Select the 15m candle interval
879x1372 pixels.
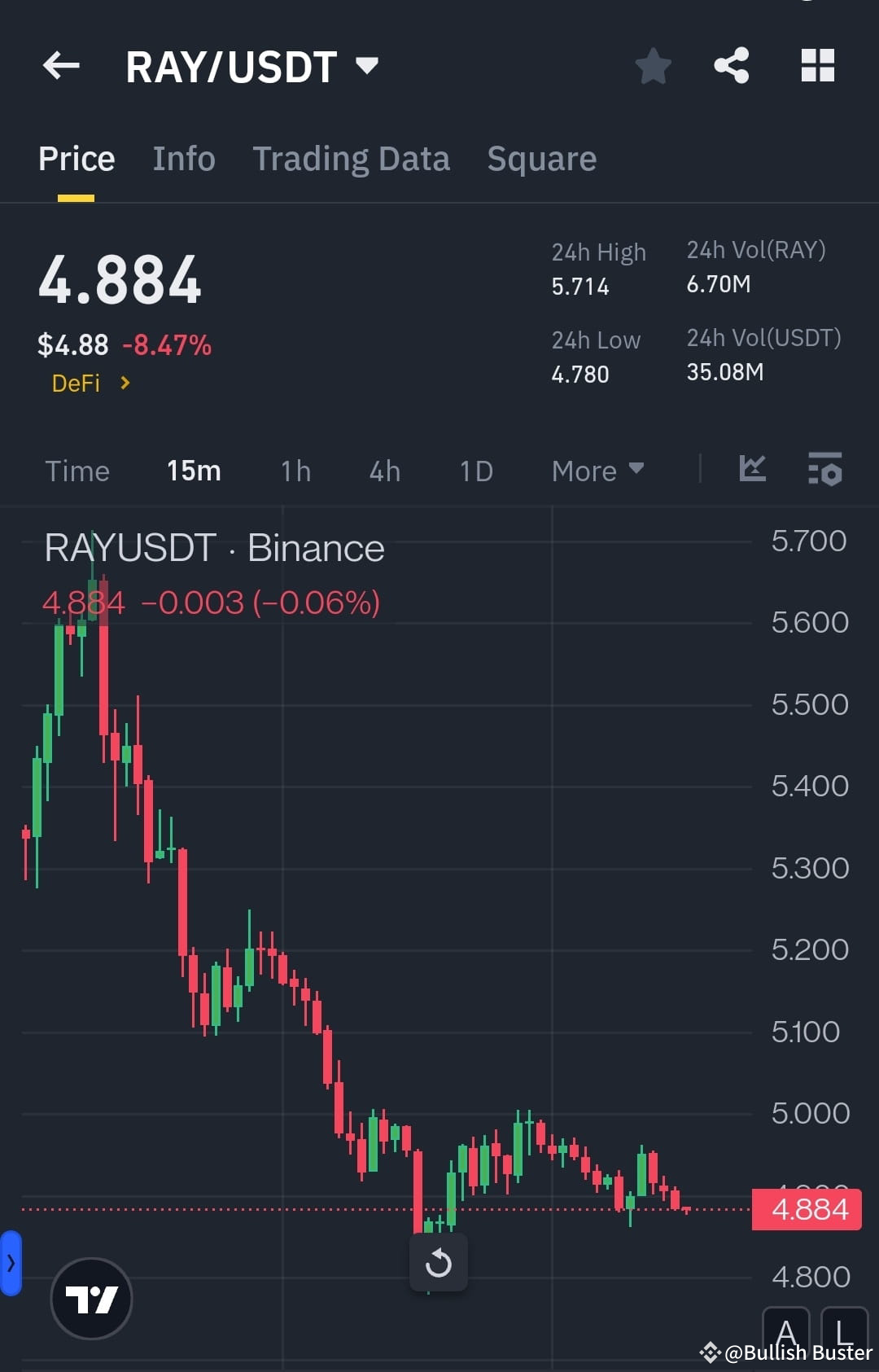pos(194,471)
